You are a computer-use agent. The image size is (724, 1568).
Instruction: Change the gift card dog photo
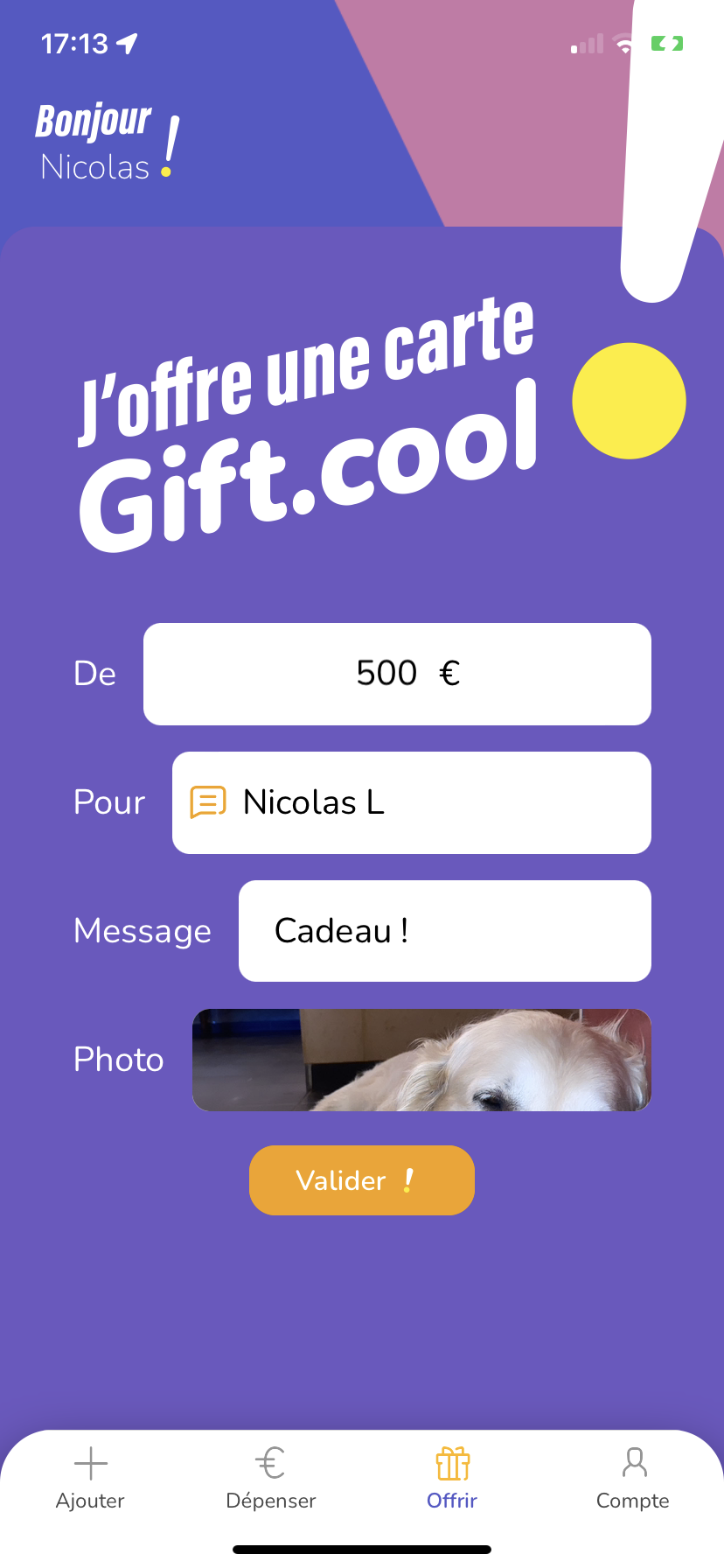[x=421, y=1060]
